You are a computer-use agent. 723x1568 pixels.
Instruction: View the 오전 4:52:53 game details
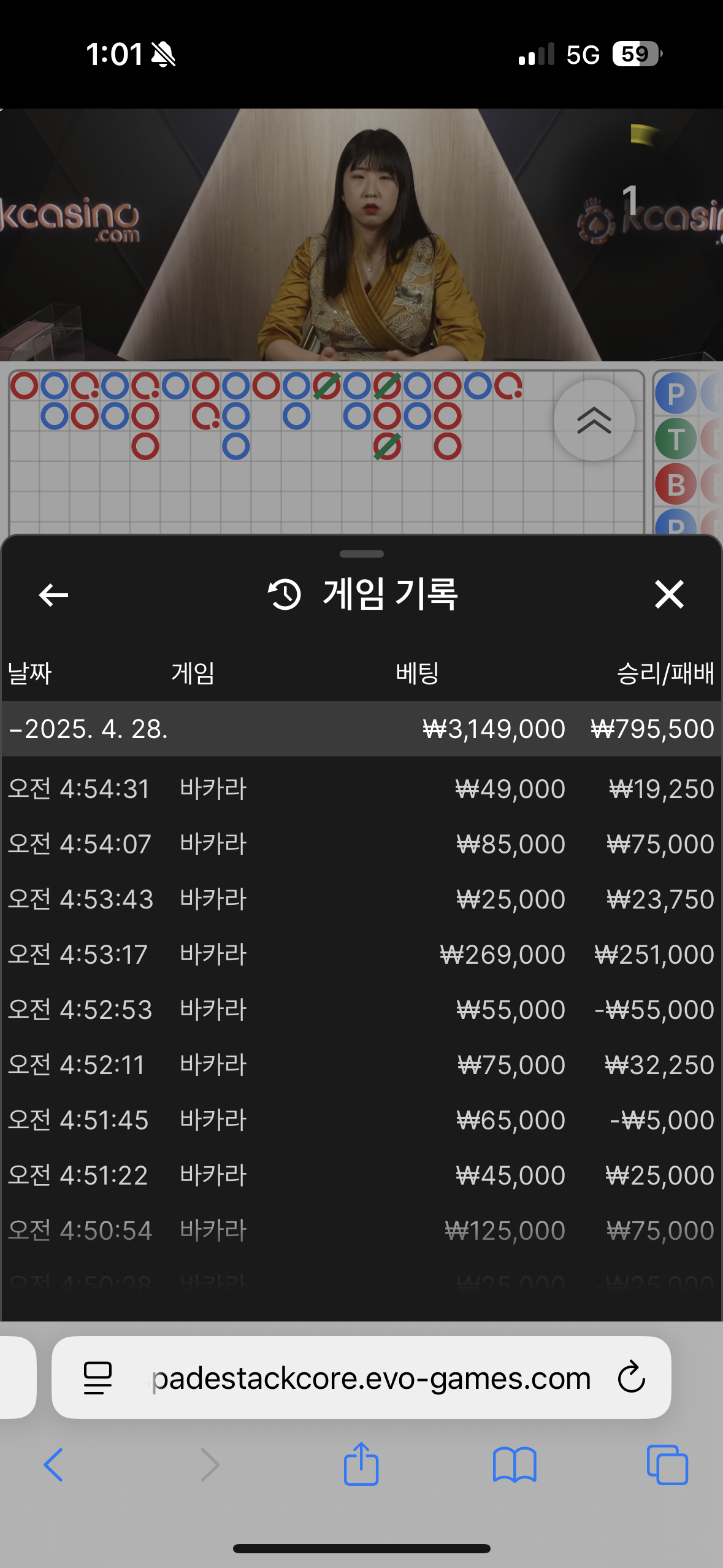pyautogui.click(x=361, y=1010)
